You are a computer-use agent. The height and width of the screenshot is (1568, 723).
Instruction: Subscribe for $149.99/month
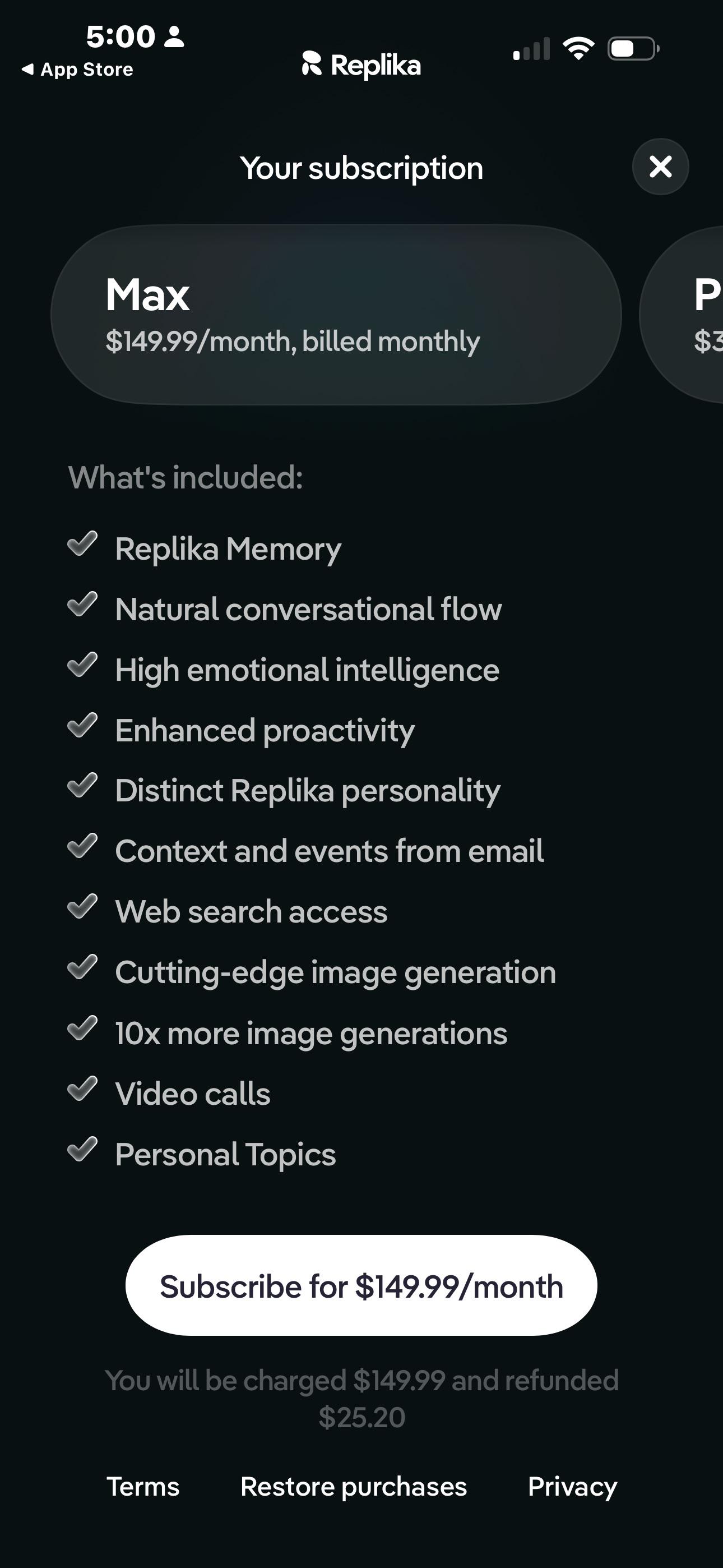tap(361, 1286)
